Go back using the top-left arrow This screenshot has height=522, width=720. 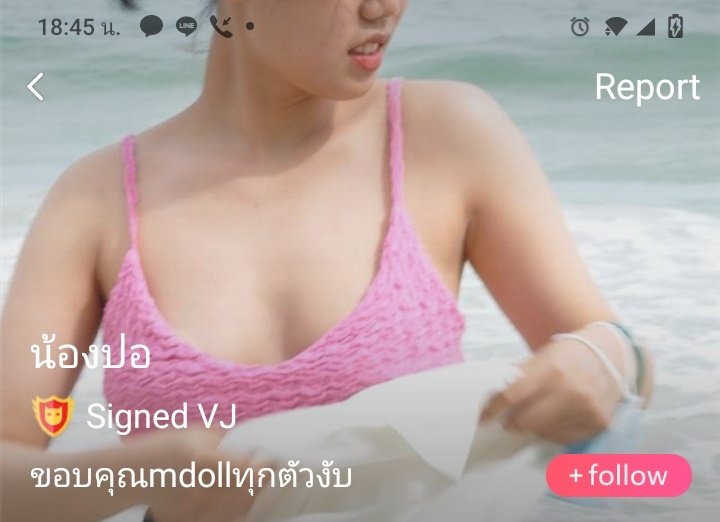click(36, 87)
